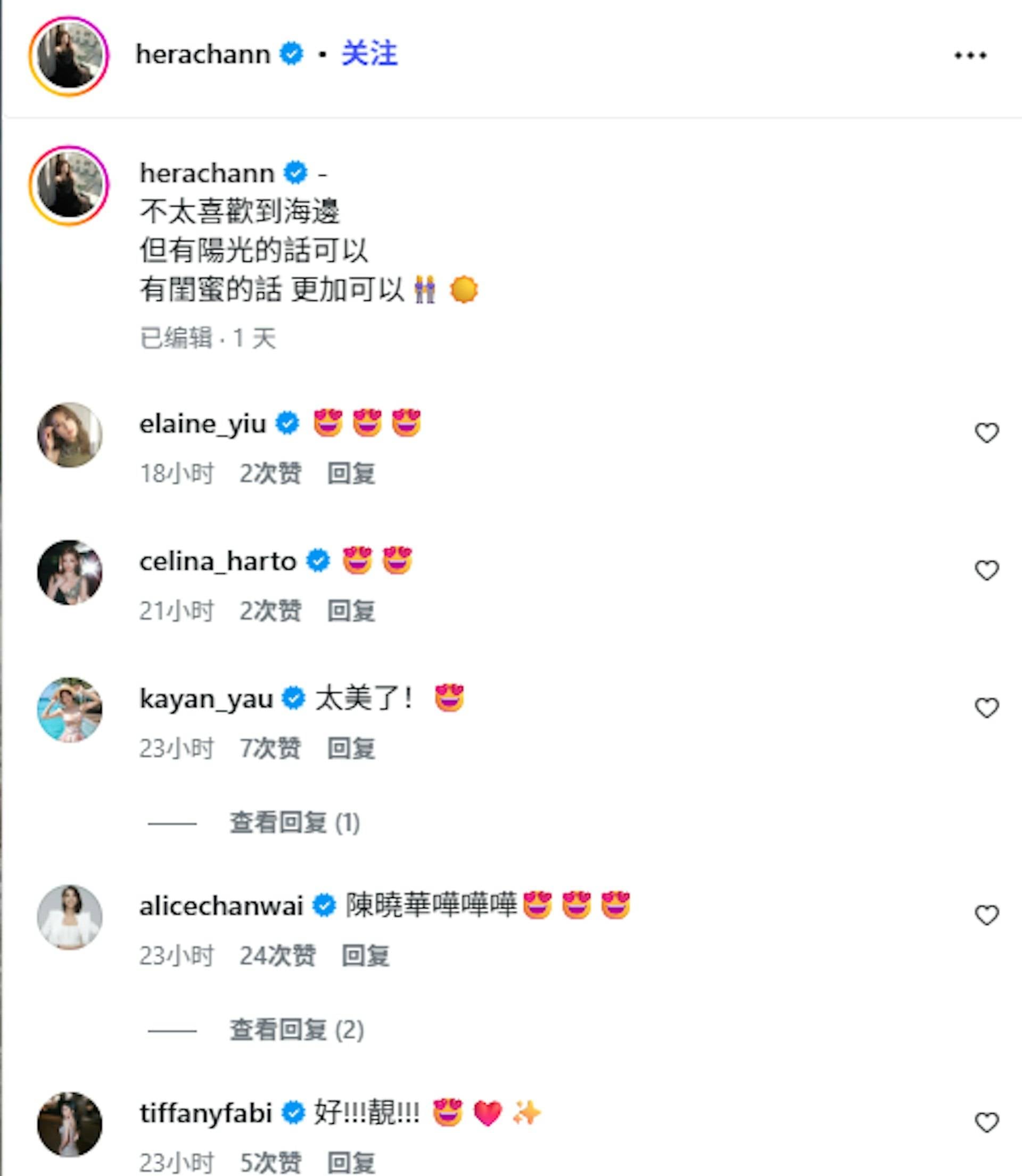
Task: Like kayan_yau's comment
Action: 986,708
